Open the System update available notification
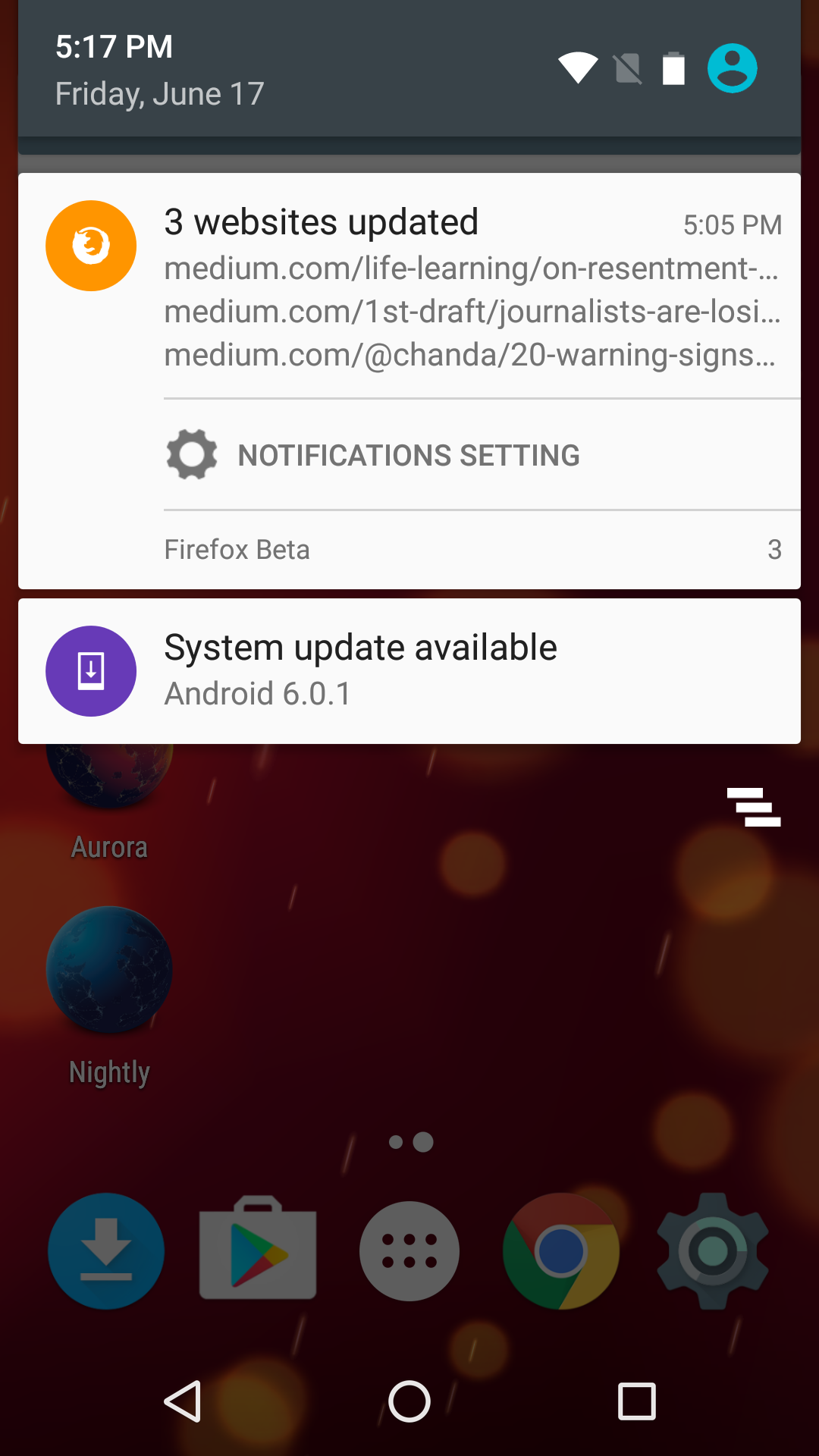 point(409,671)
